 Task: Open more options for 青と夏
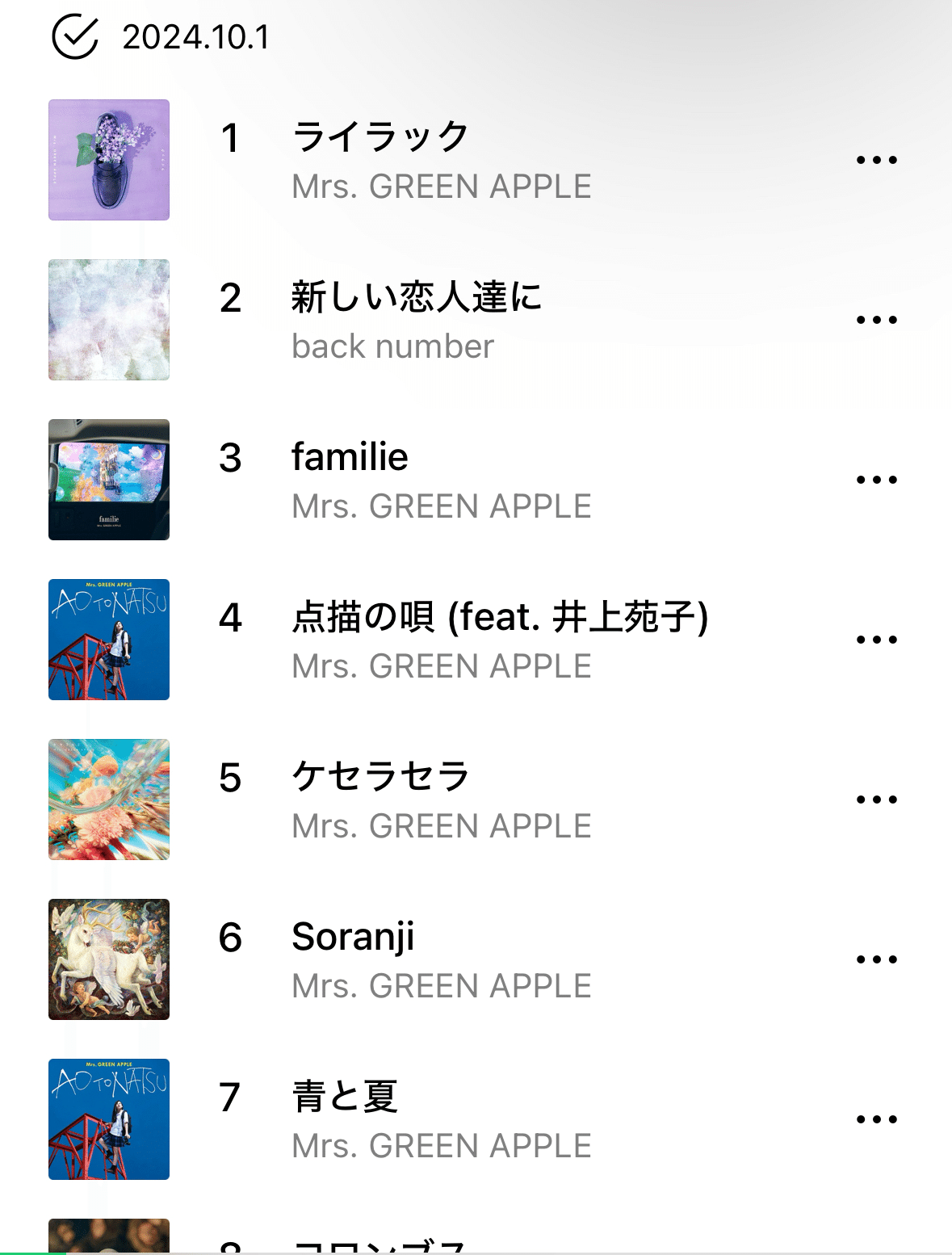click(x=876, y=1119)
